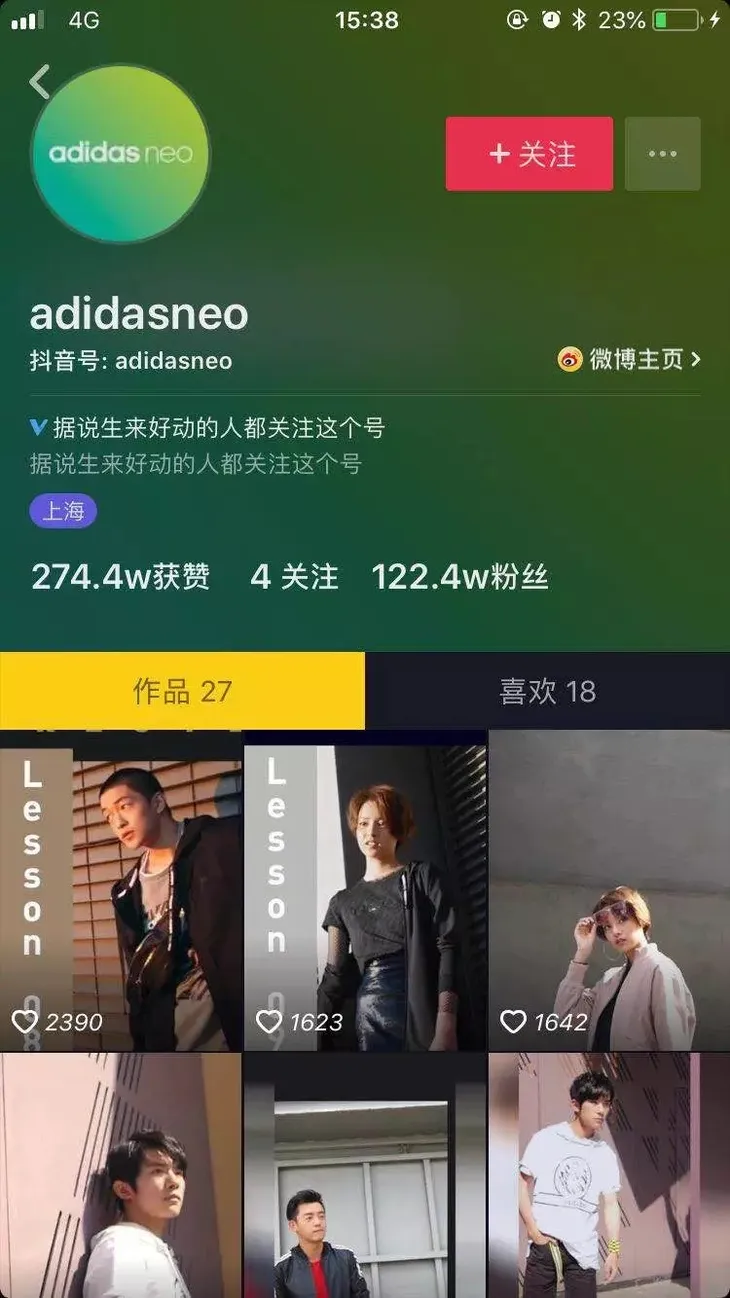This screenshot has width=730, height=1298.
Task: Open the 微博主页 Weibo homepage link
Action: [629, 359]
